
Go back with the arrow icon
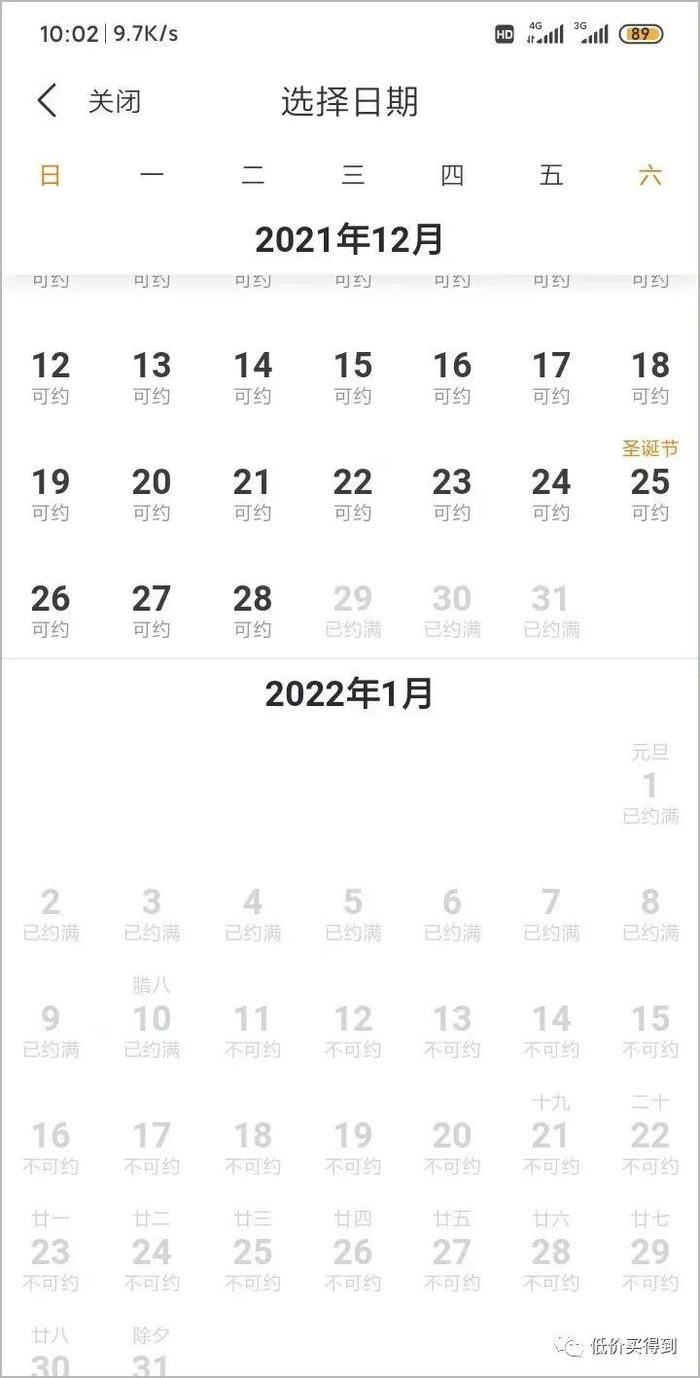click(x=47, y=101)
